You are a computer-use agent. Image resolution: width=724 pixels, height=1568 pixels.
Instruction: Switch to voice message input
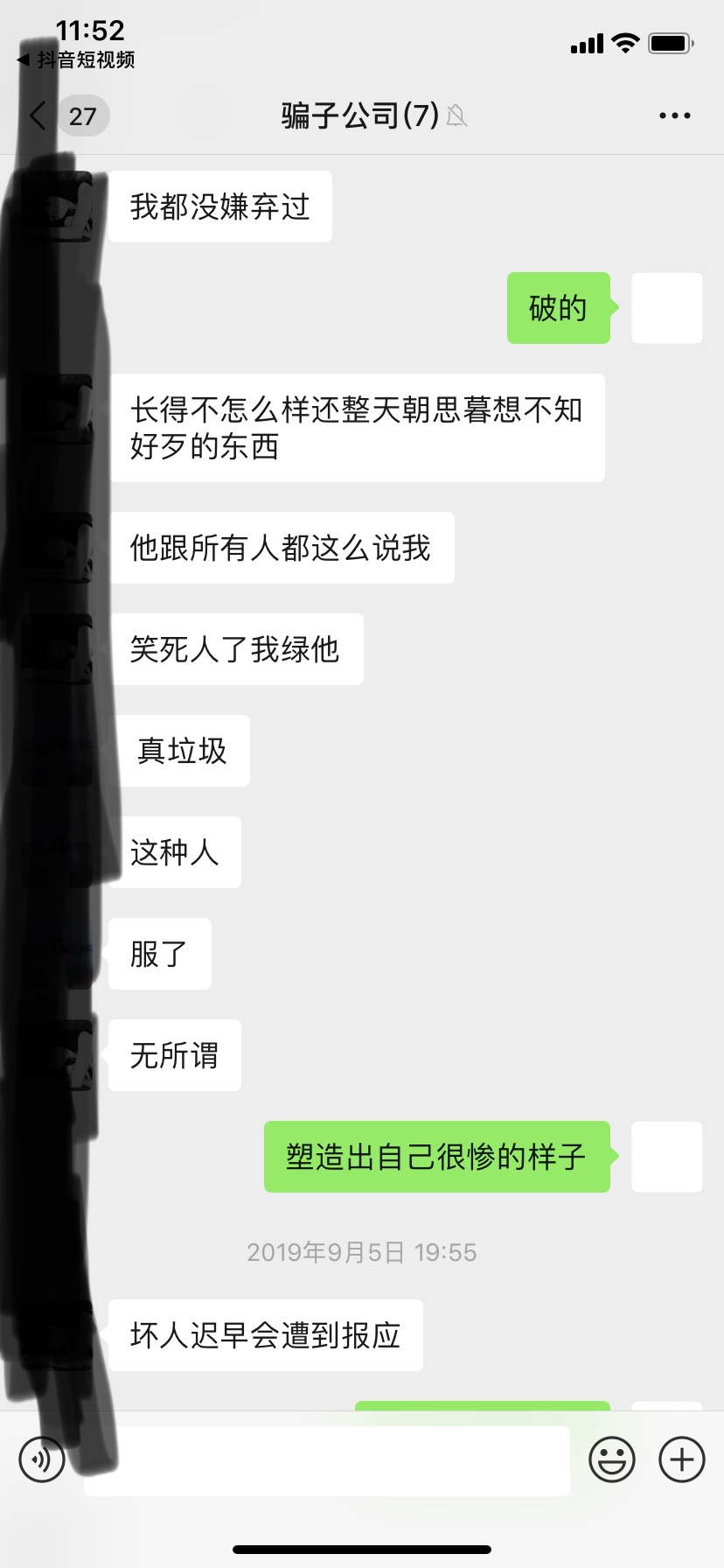pos(42,1459)
